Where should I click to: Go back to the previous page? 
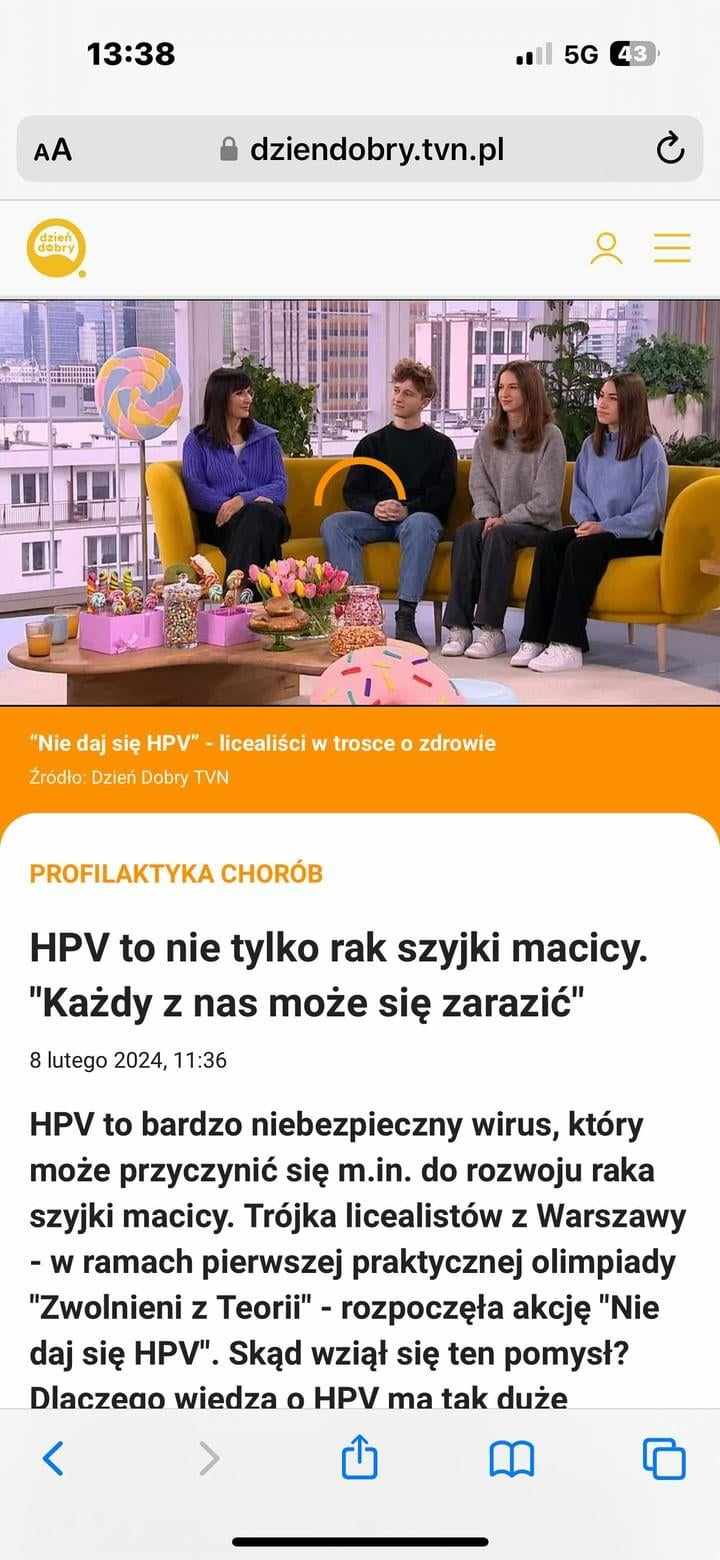click(x=53, y=1458)
